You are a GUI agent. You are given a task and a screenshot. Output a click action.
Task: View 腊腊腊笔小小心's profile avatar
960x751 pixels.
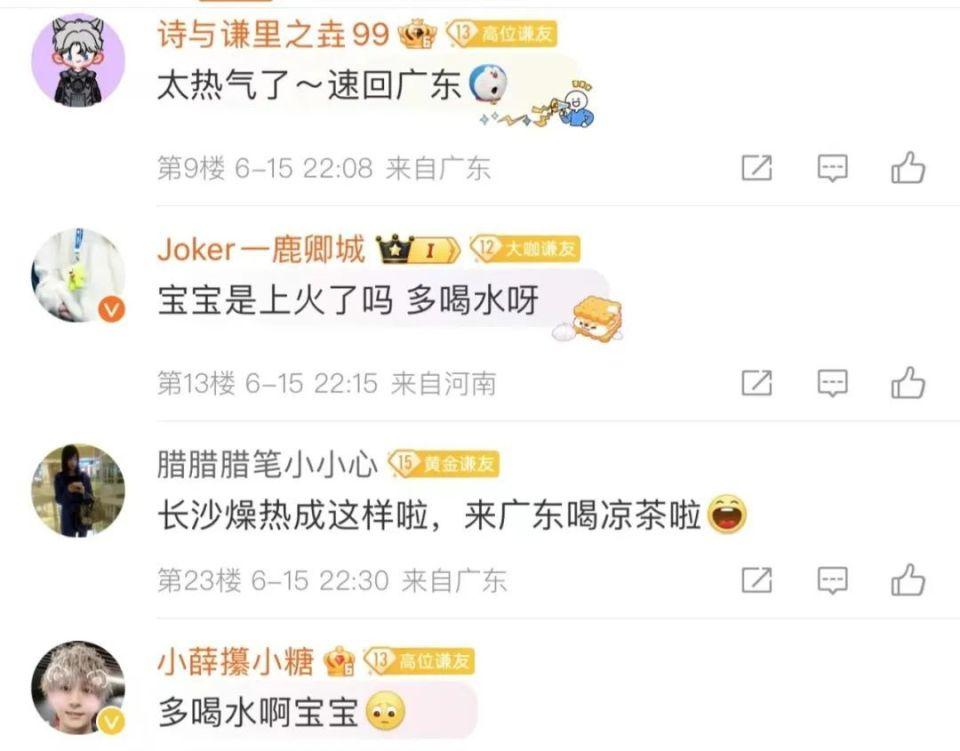pyautogui.click(x=78, y=490)
